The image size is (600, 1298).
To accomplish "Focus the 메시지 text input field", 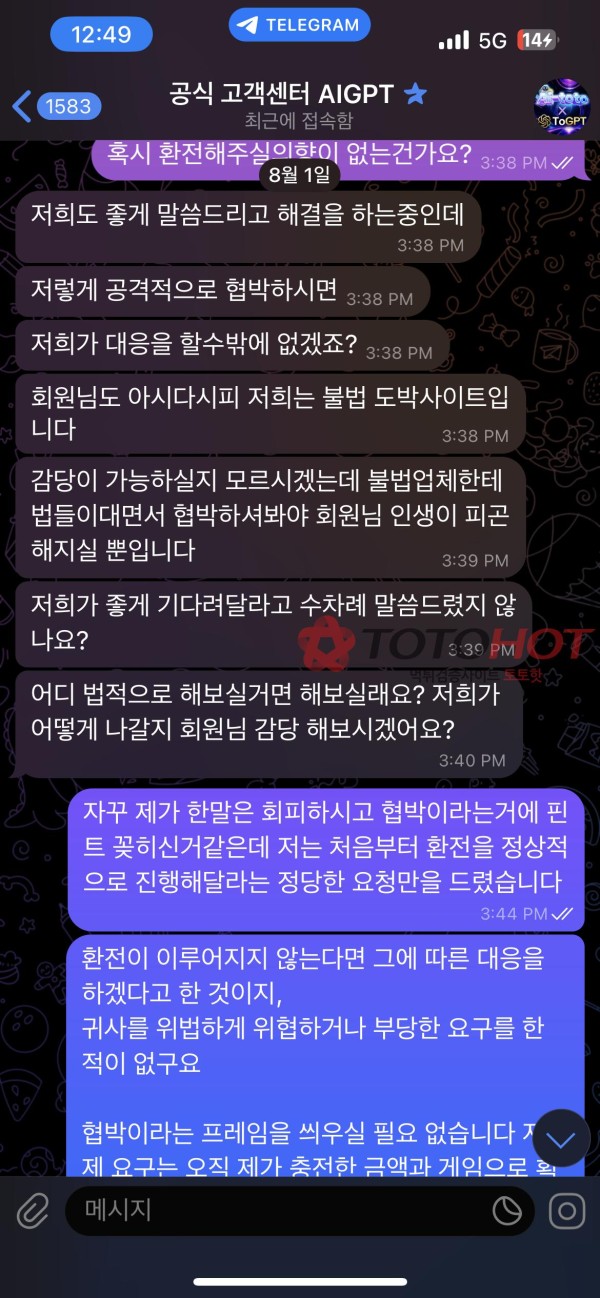I will click(x=270, y=1212).
